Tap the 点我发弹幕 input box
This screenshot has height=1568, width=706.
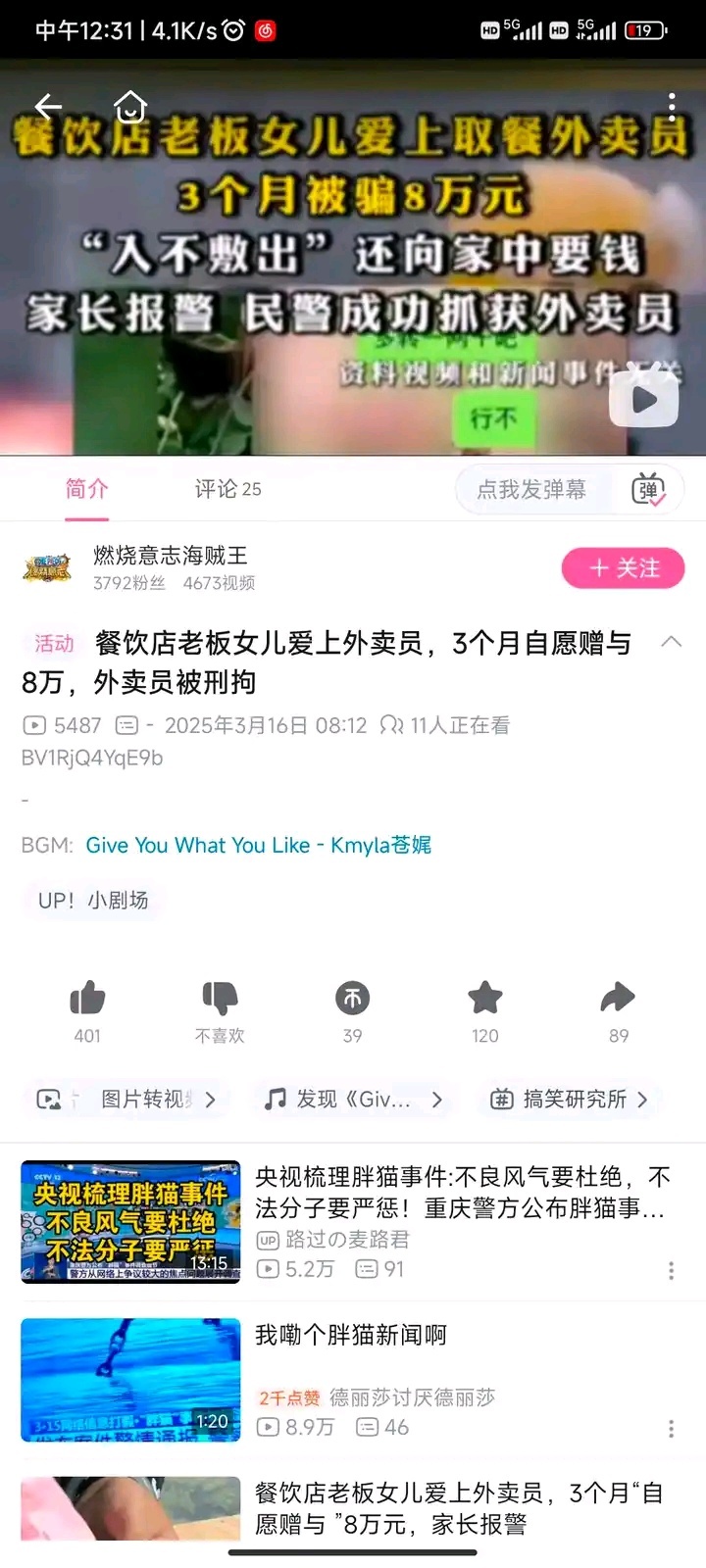click(x=532, y=489)
